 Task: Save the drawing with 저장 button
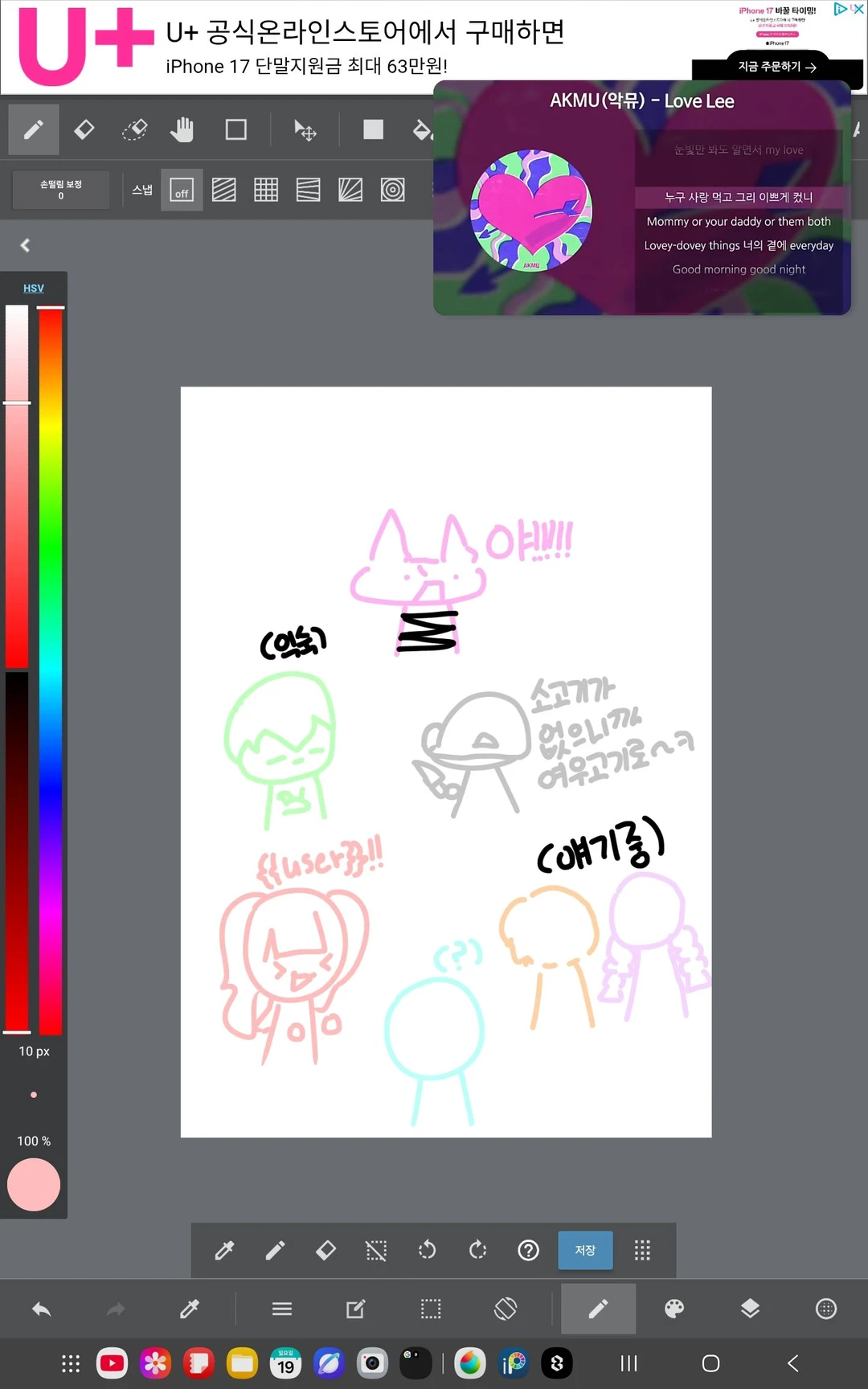point(585,1250)
